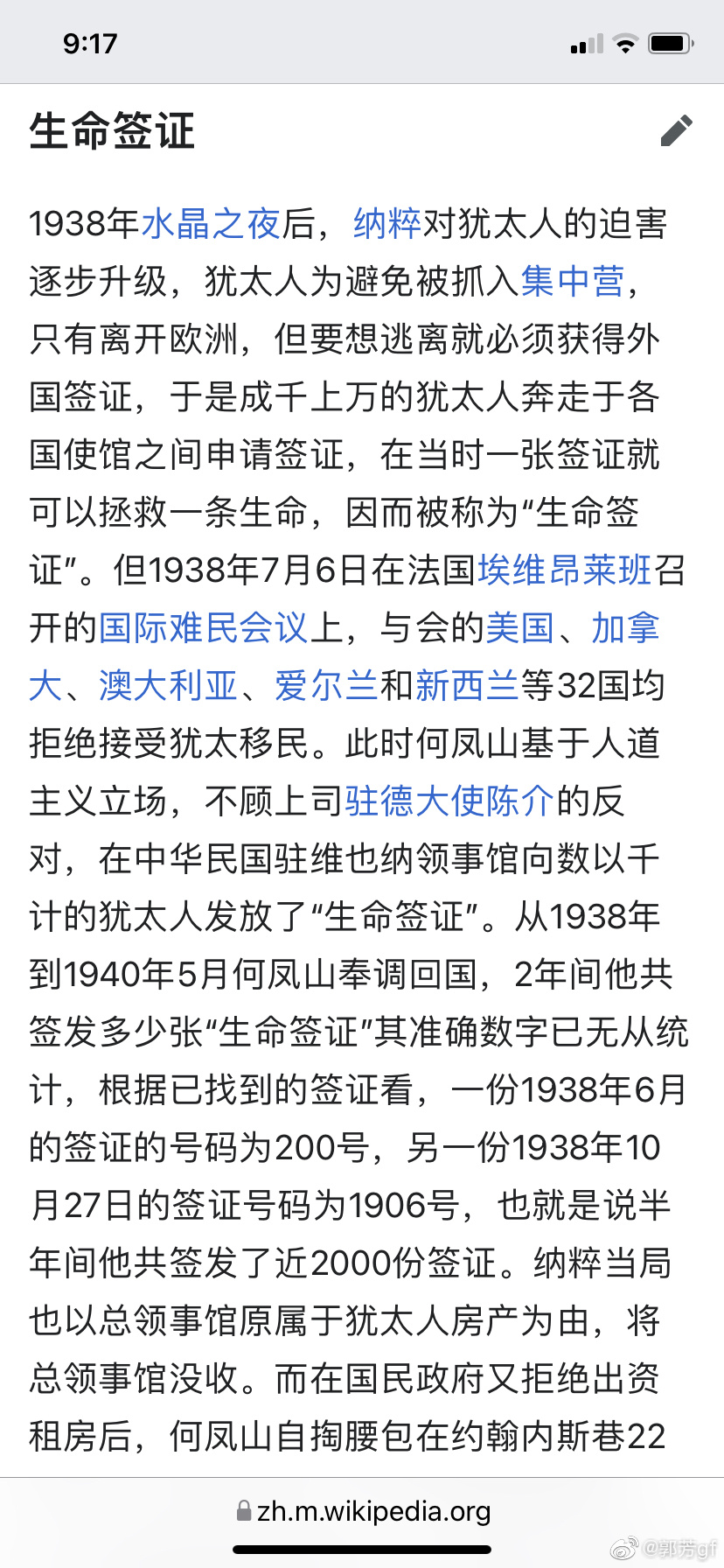Edit the 生命签证 section with pencil icon
The image size is (724, 1568).
pyautogui.click(x=676, y=130)
